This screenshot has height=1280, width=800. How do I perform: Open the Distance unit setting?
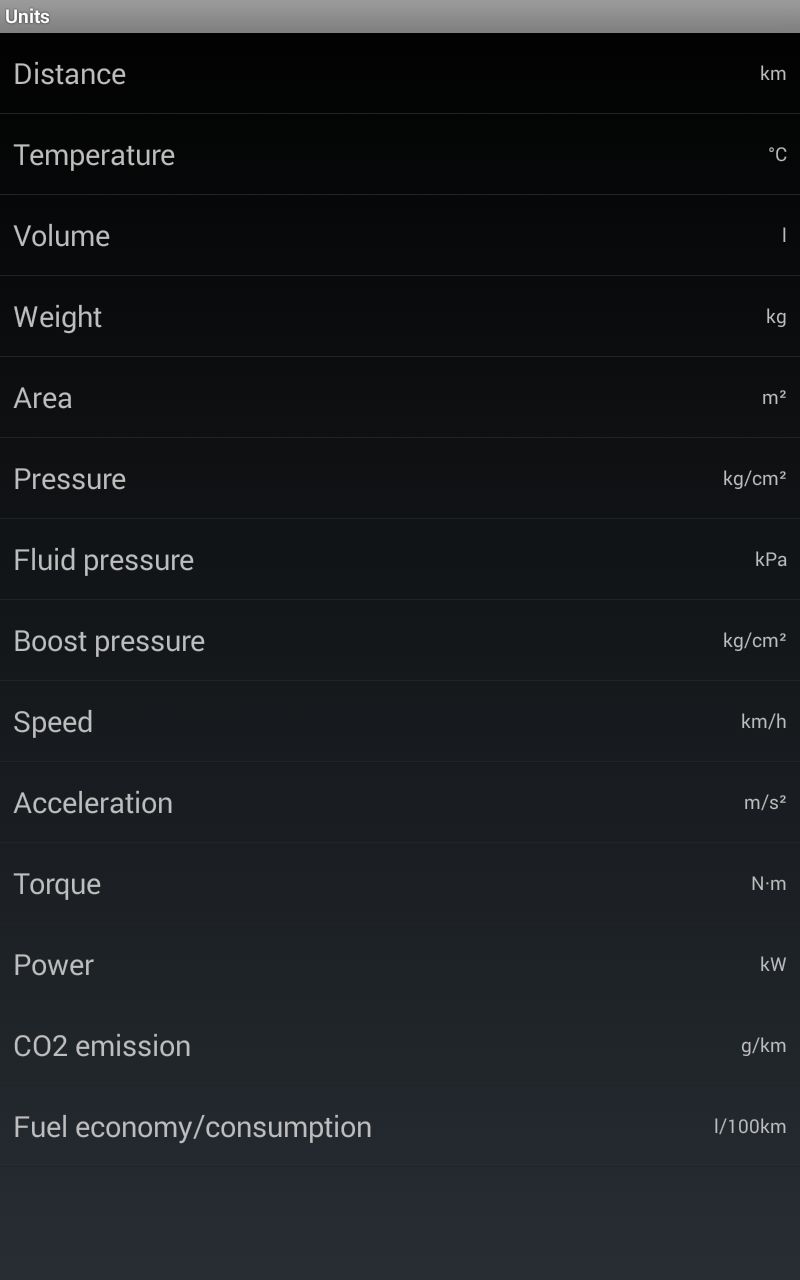(x=400, y=74)
